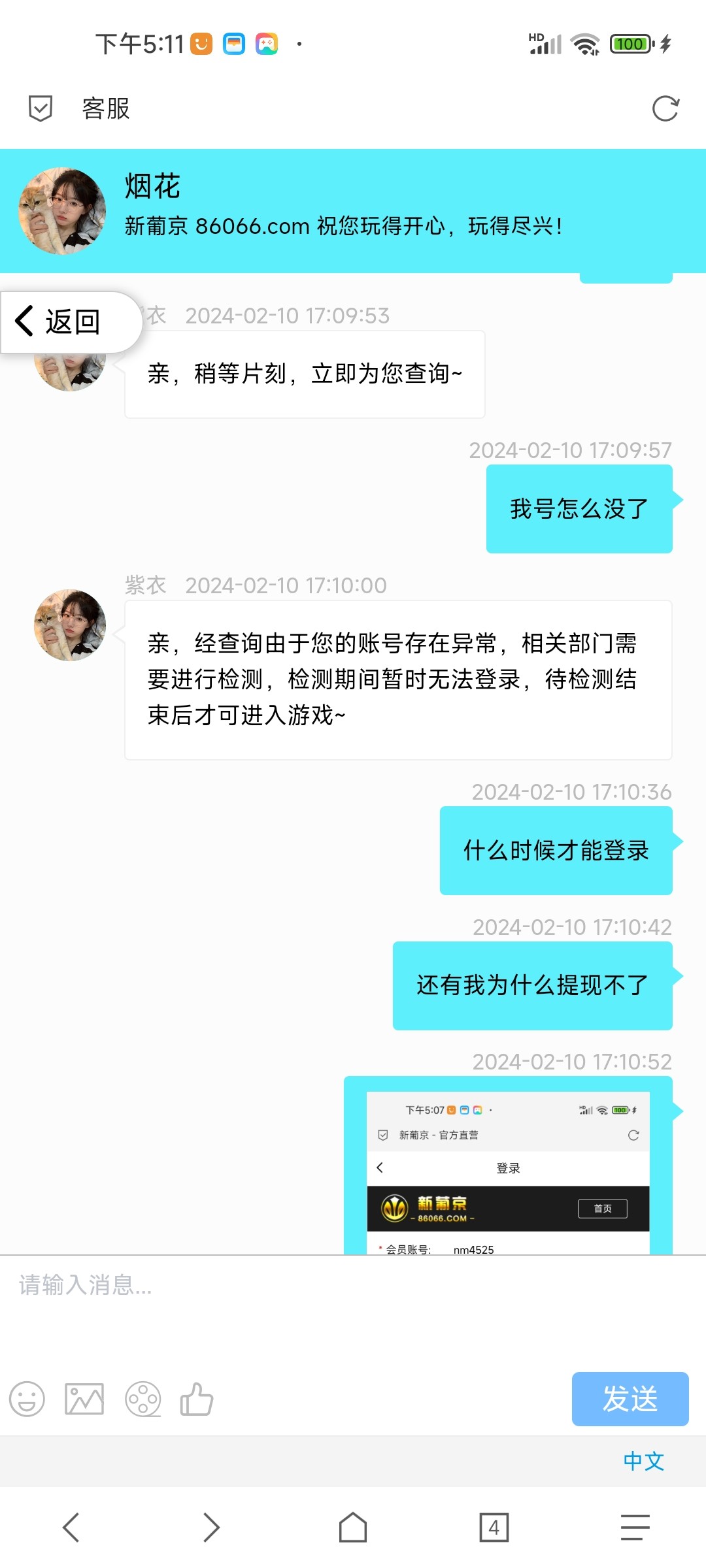
Task: Open the video media sharing icon
Action: tap(142, 1399)
